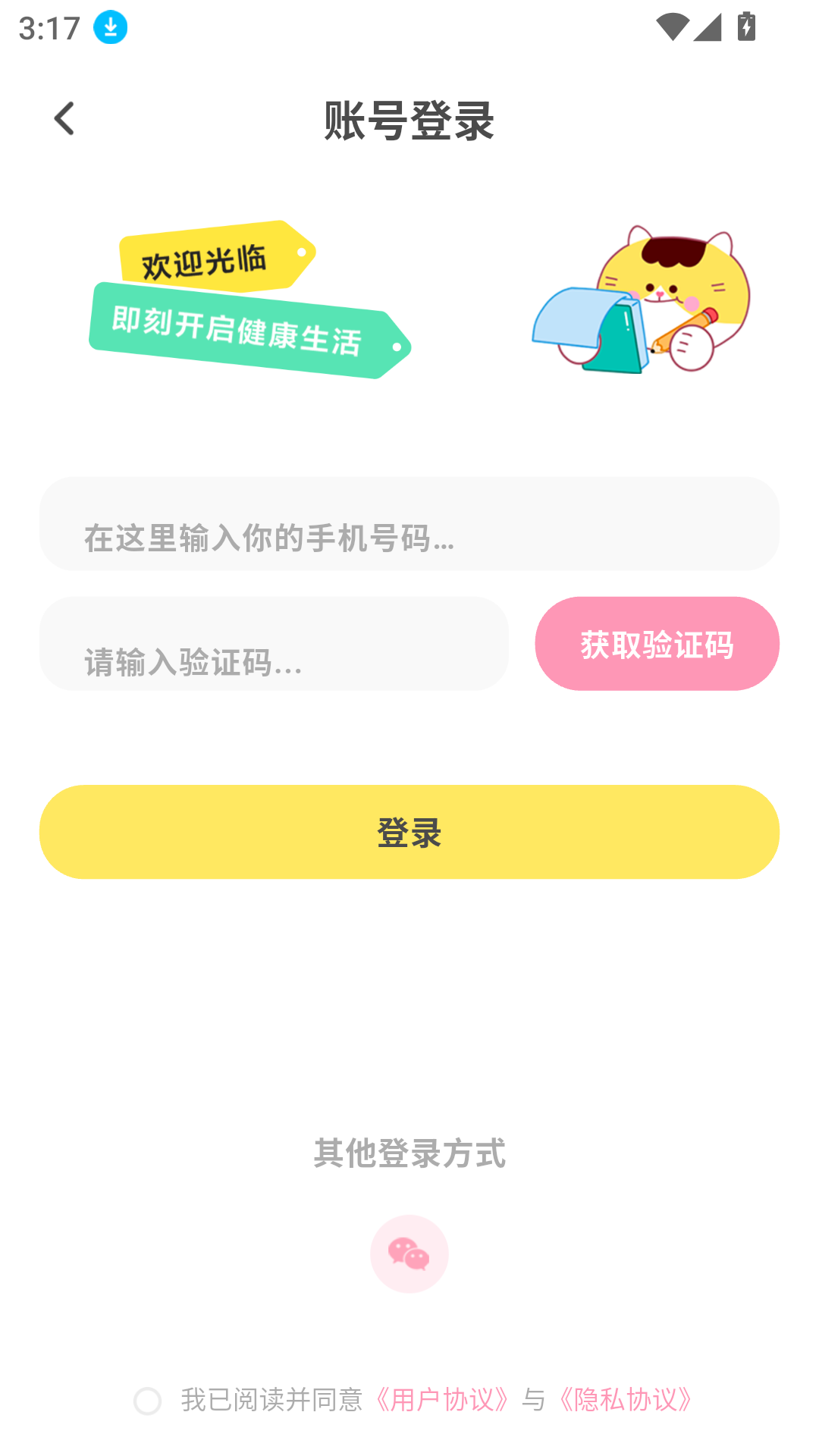This screenshot has width=819, height=1456.
Task: Go back from the 账号登录 page
Action: point(65,119)
